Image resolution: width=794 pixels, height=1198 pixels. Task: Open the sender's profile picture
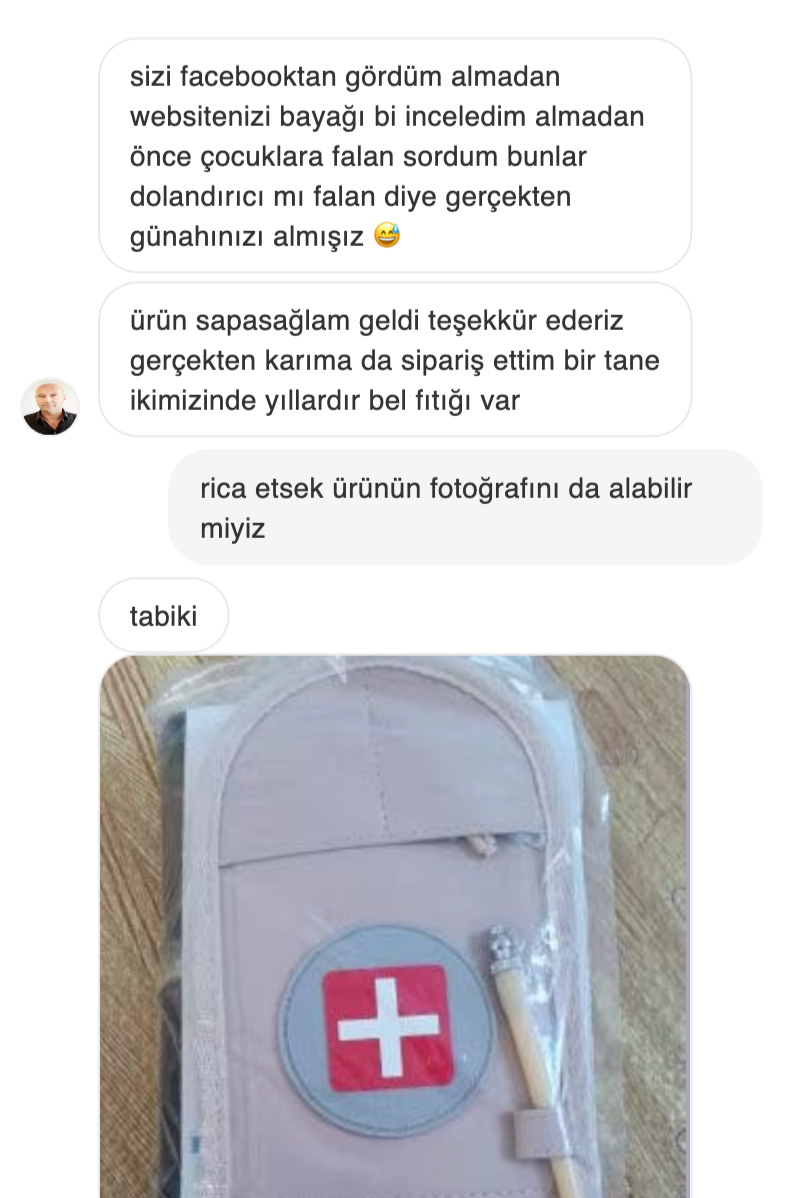click(50, 407)
